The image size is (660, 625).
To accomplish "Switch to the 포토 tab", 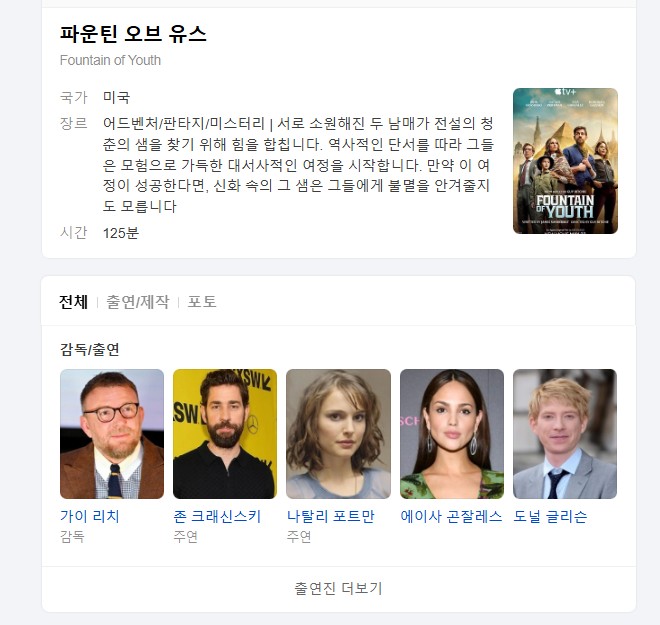I will click(202, 302).
